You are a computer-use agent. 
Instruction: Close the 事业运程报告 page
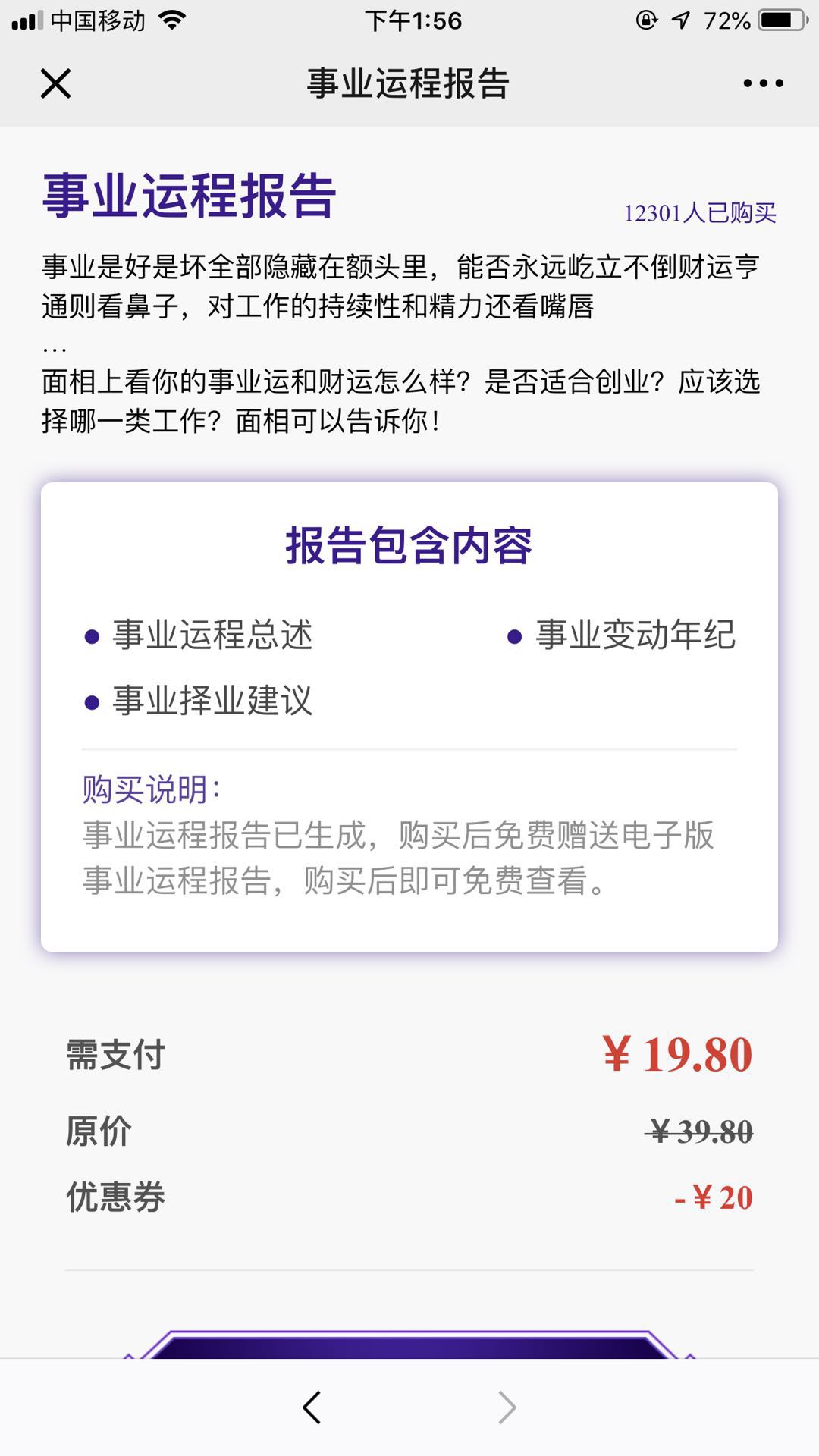55,83
